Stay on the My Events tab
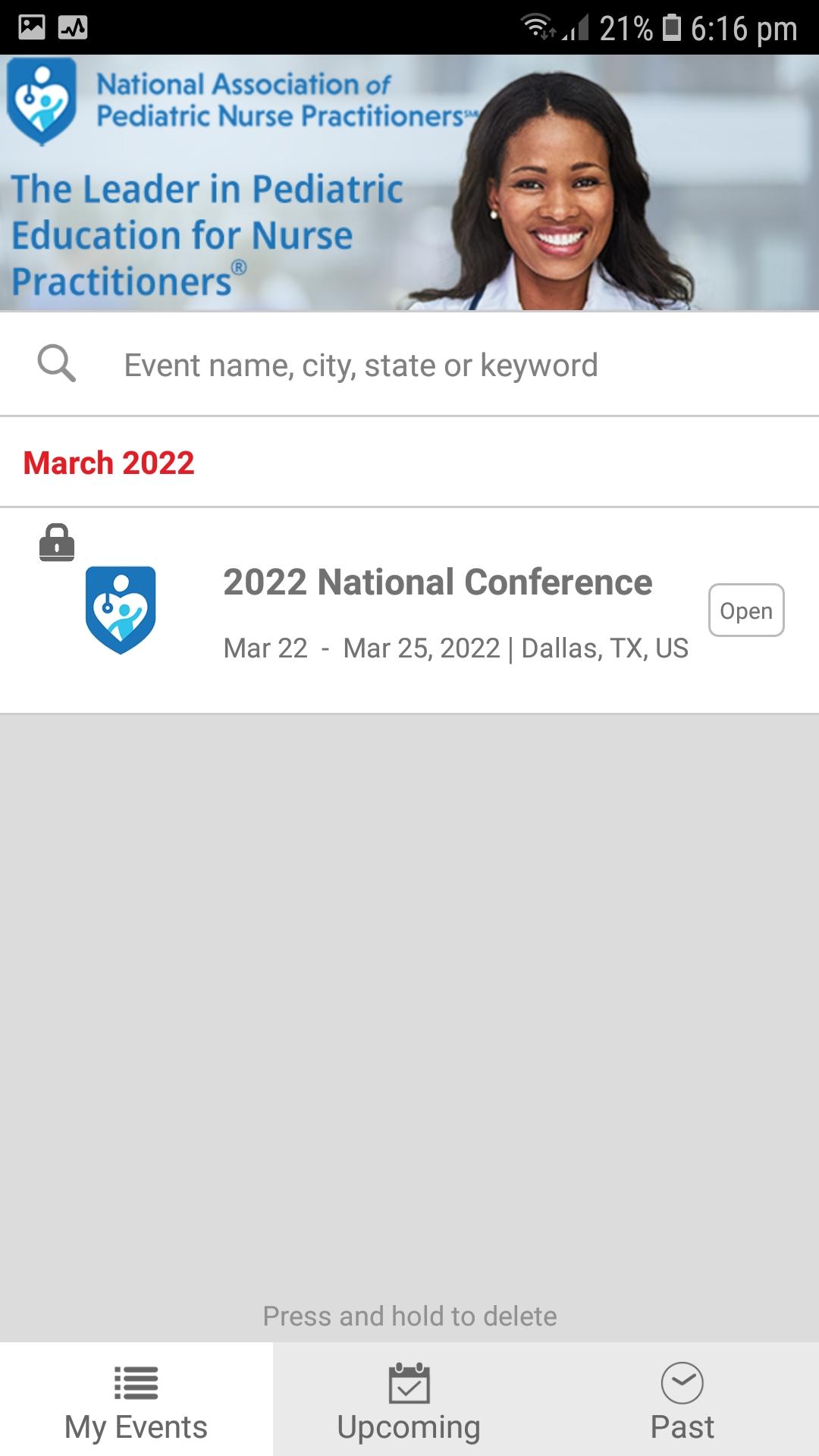This screenshot has height=1456, width=819. 136,1403
